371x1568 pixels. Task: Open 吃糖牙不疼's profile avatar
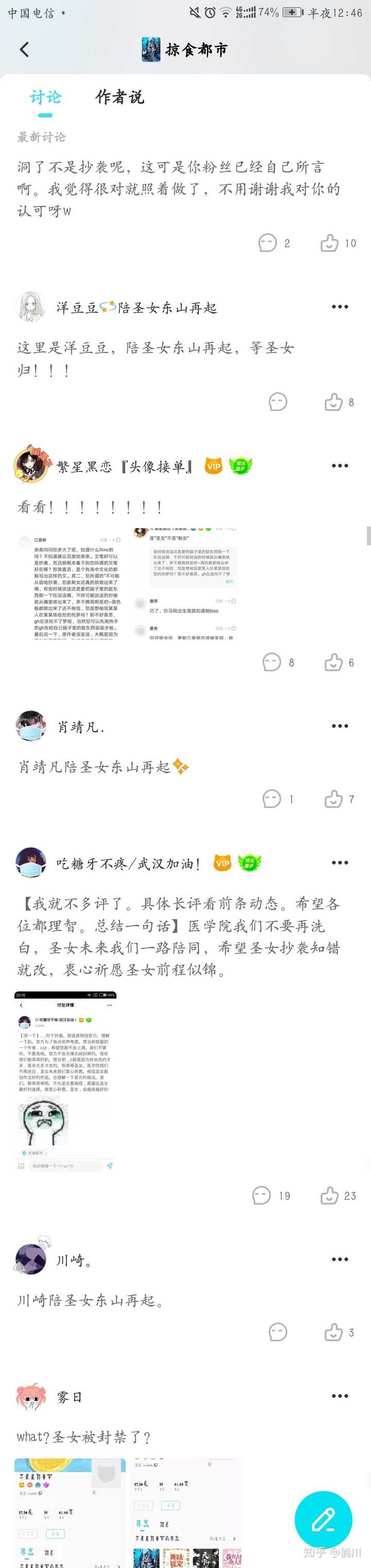[x=31, y=862]
